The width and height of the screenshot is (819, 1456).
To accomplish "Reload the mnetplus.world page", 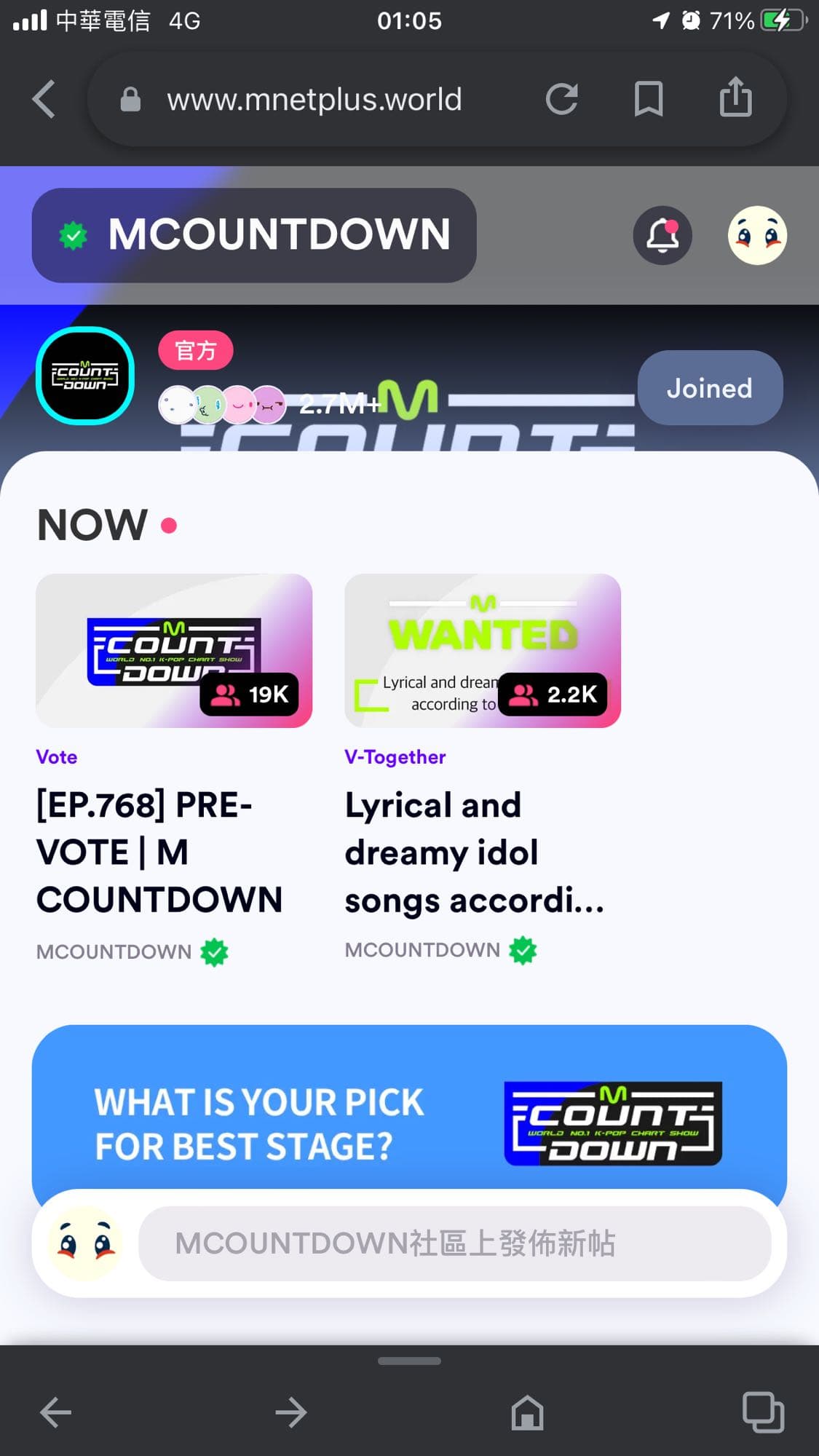I will [x=561, y=98].
